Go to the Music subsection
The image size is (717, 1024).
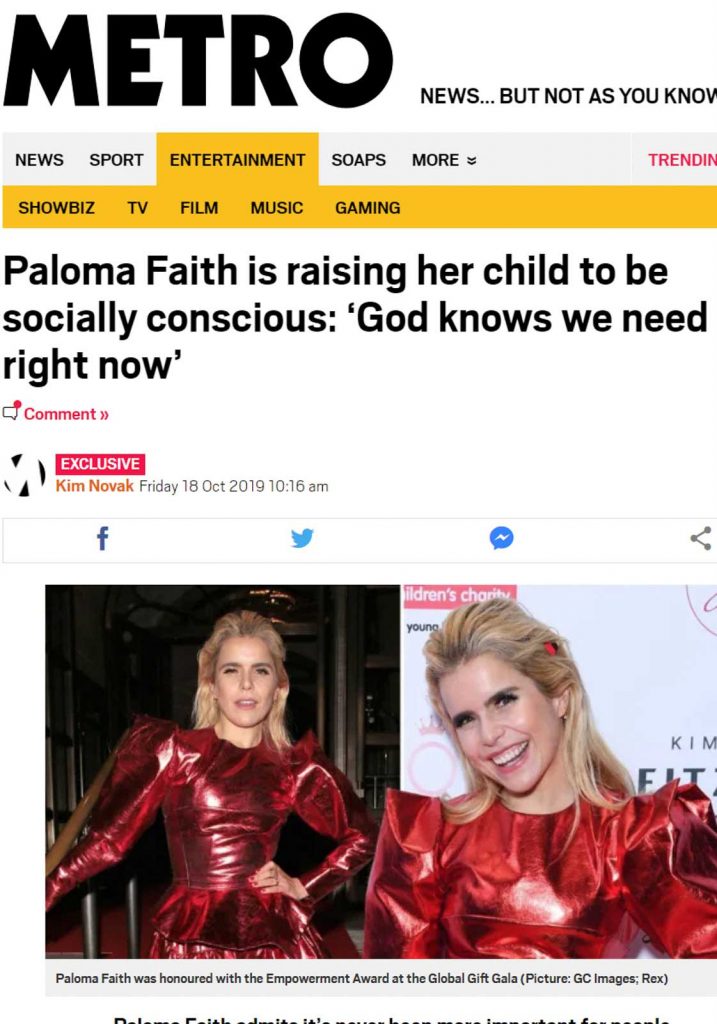(x=277, y=208)
